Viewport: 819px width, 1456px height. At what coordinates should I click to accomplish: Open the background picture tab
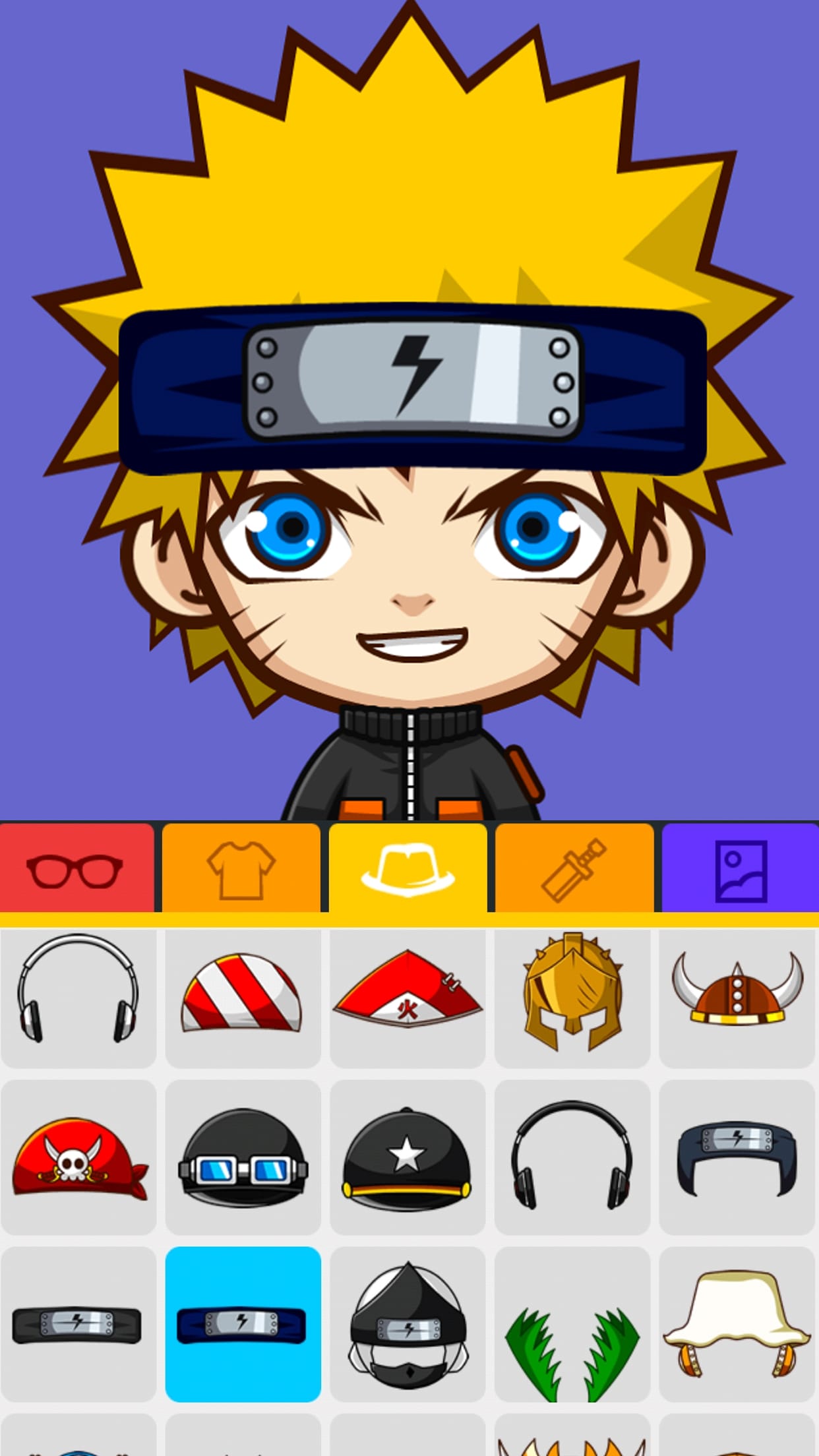pos(741,869)
